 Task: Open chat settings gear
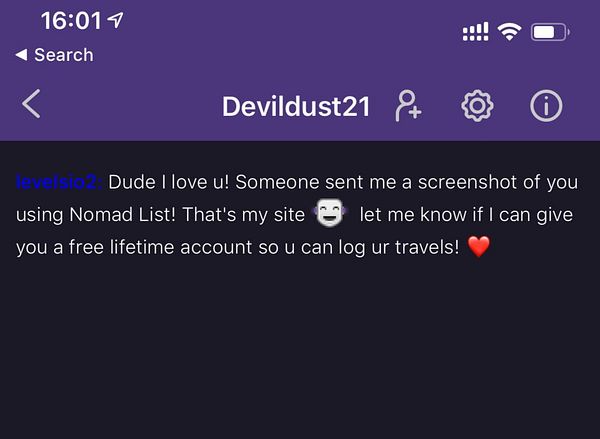point(477,105)
